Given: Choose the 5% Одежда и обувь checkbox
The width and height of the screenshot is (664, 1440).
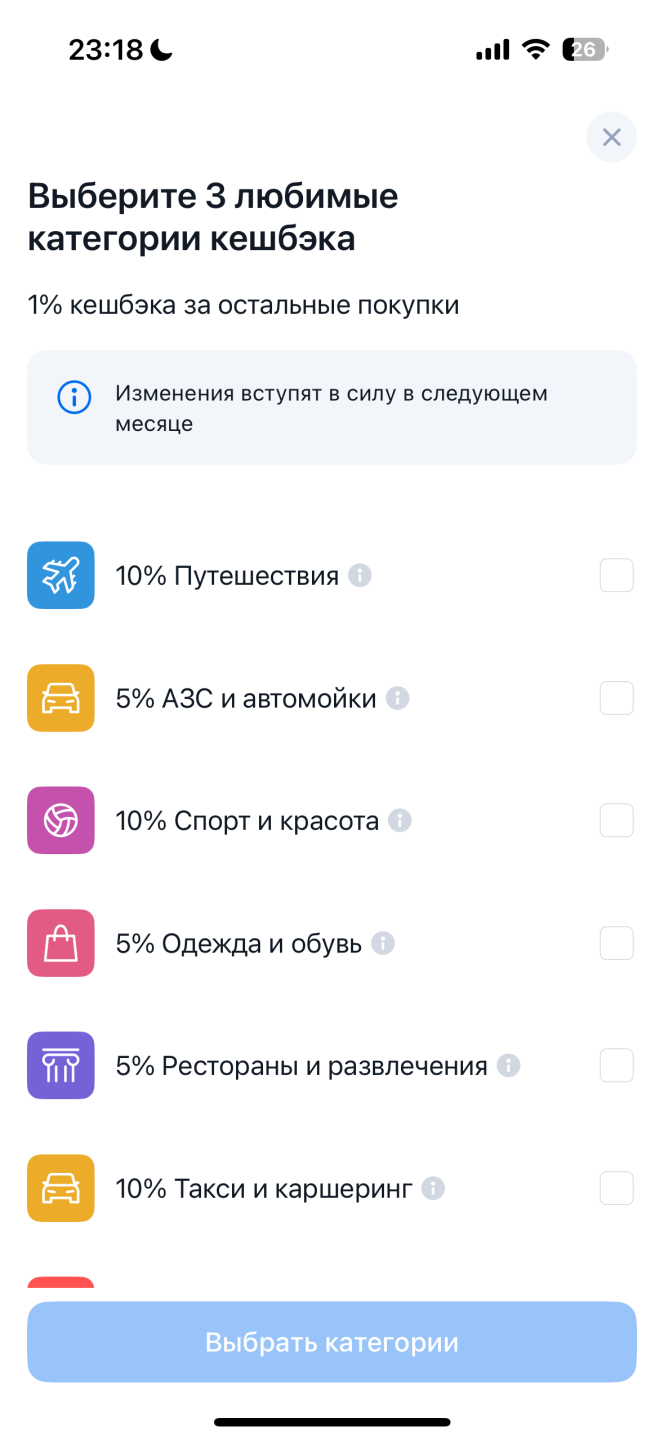Looking at the screenshot, I should pos(616,943).
